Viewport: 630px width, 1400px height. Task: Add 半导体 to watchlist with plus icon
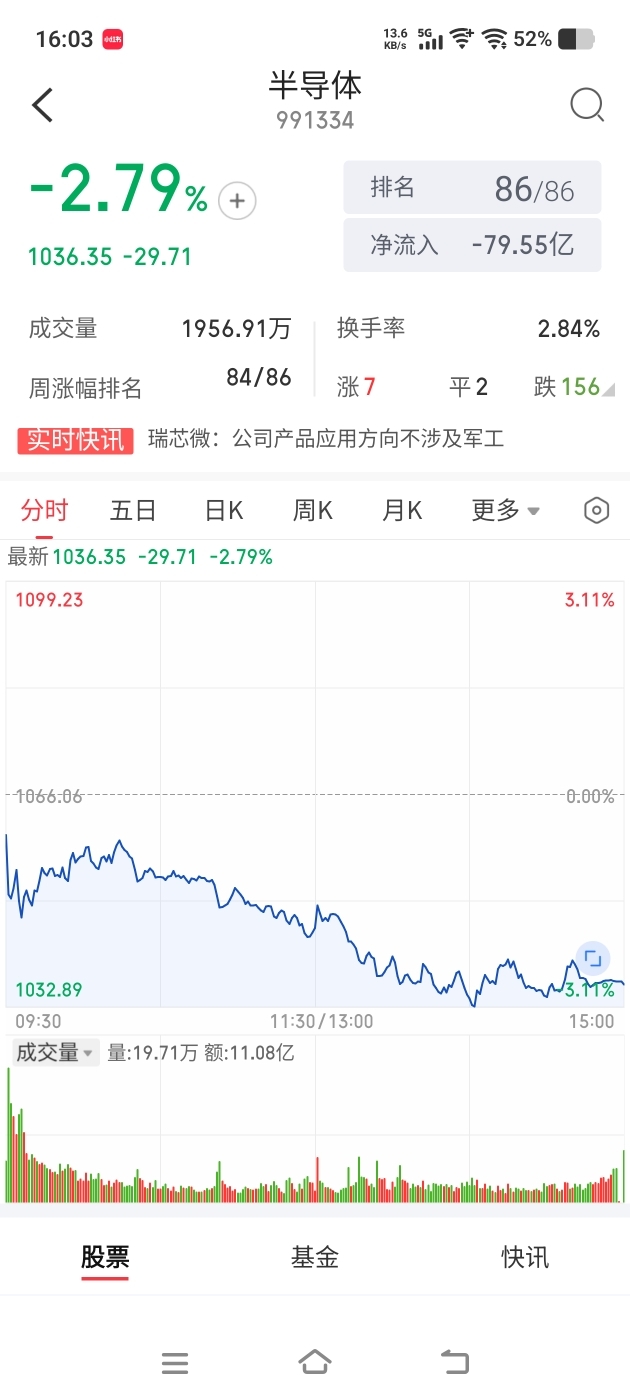pyautogui.click(x=237, y=201)
